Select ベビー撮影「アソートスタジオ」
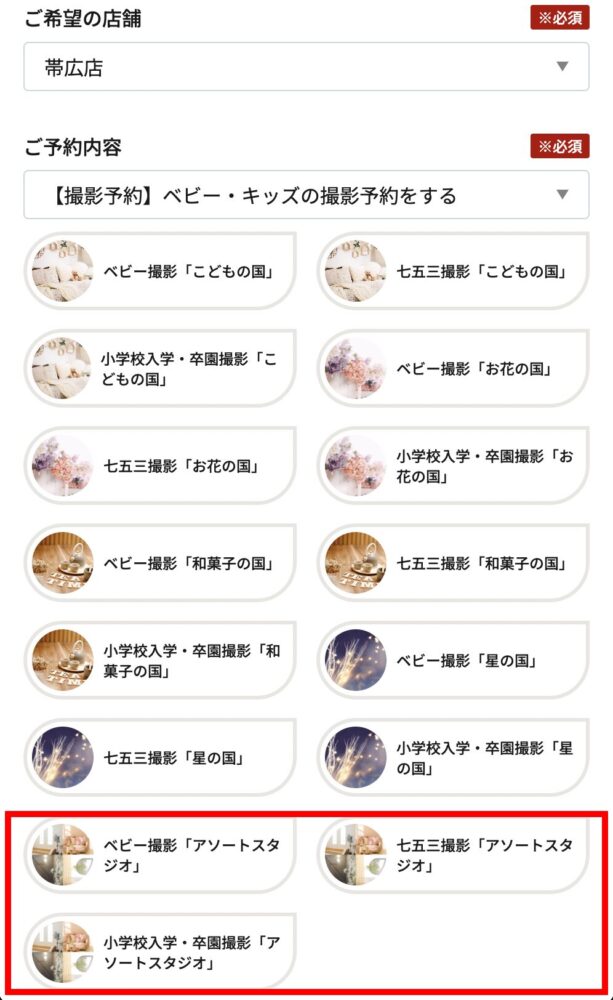 click(x=160, y=855)
